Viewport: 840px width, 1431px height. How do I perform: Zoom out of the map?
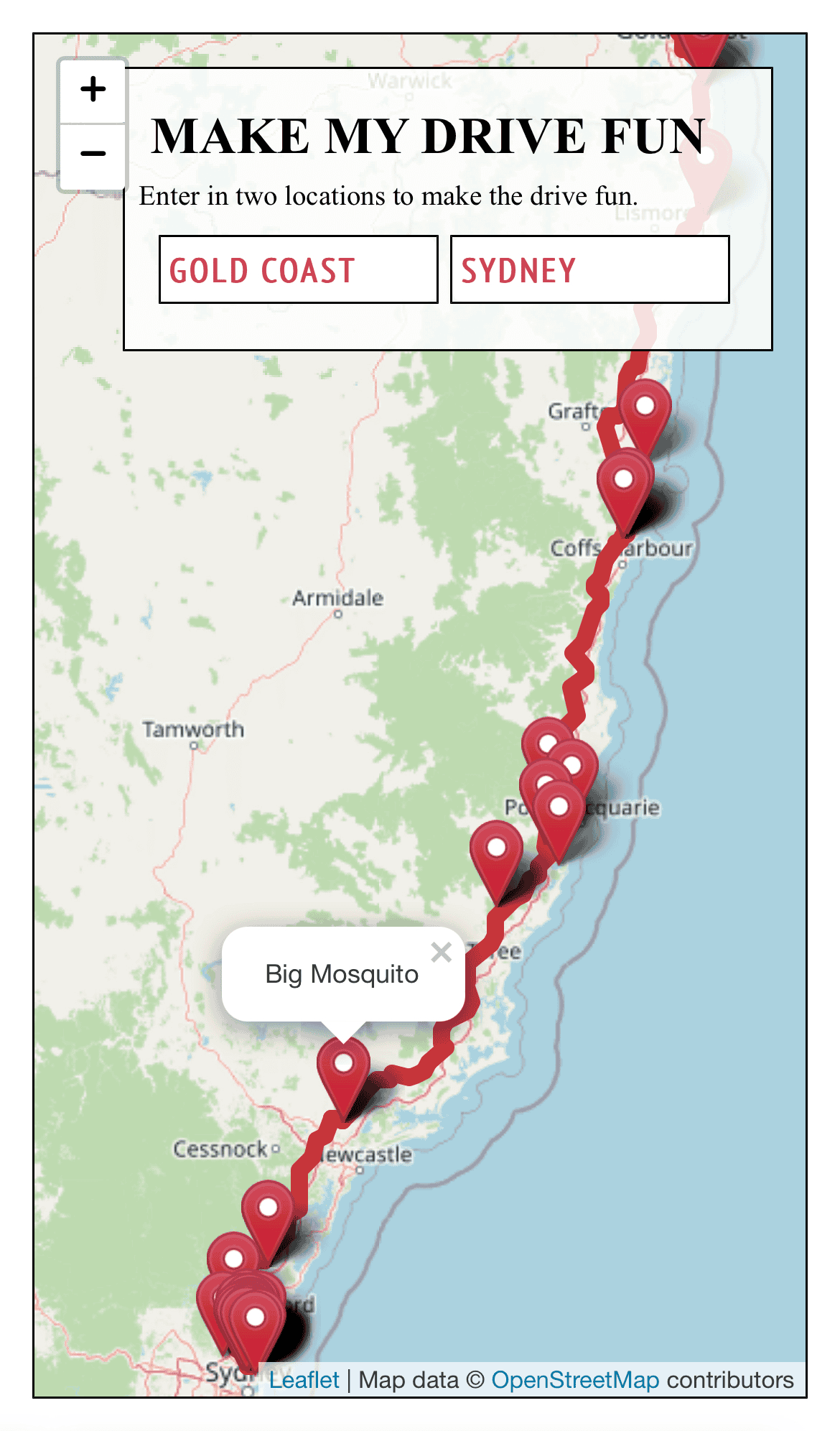(93, 154)
